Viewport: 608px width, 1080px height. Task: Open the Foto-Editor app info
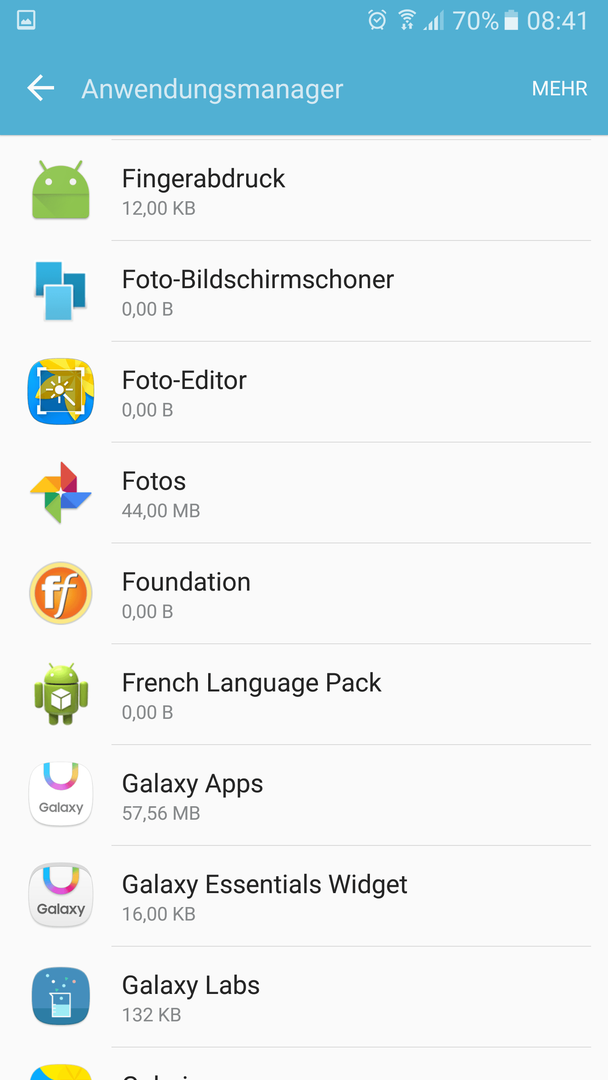pos(304,391)
